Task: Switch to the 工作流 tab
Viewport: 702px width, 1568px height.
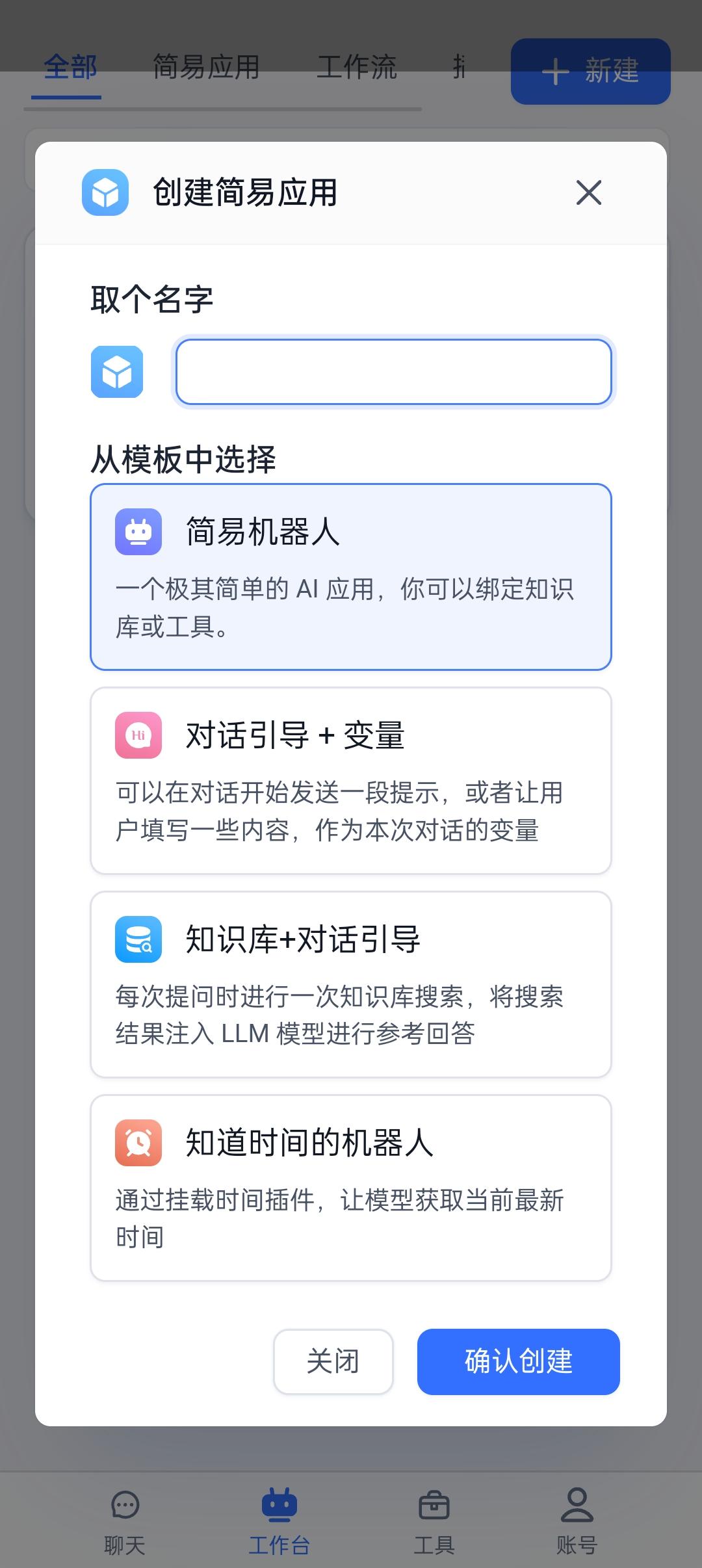Action: point(357,67)
